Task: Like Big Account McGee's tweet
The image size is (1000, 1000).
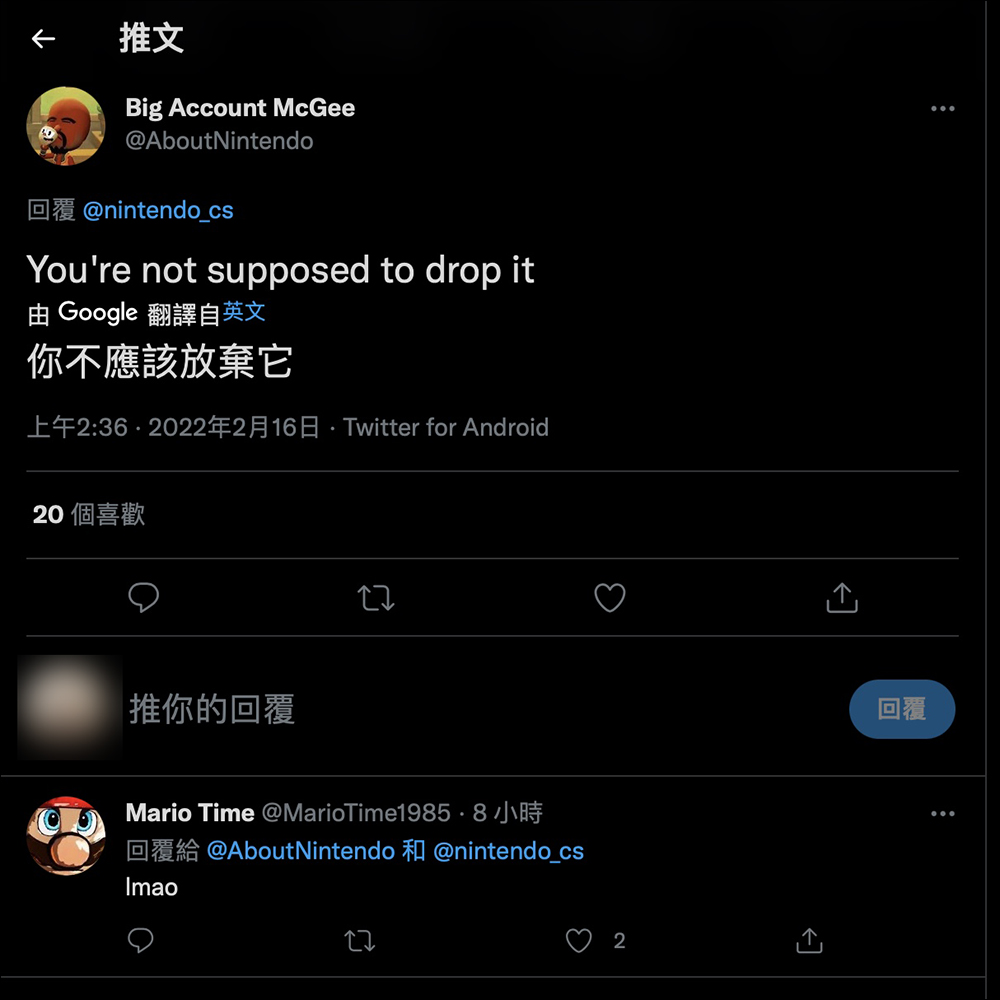Action: pos(609,598)
